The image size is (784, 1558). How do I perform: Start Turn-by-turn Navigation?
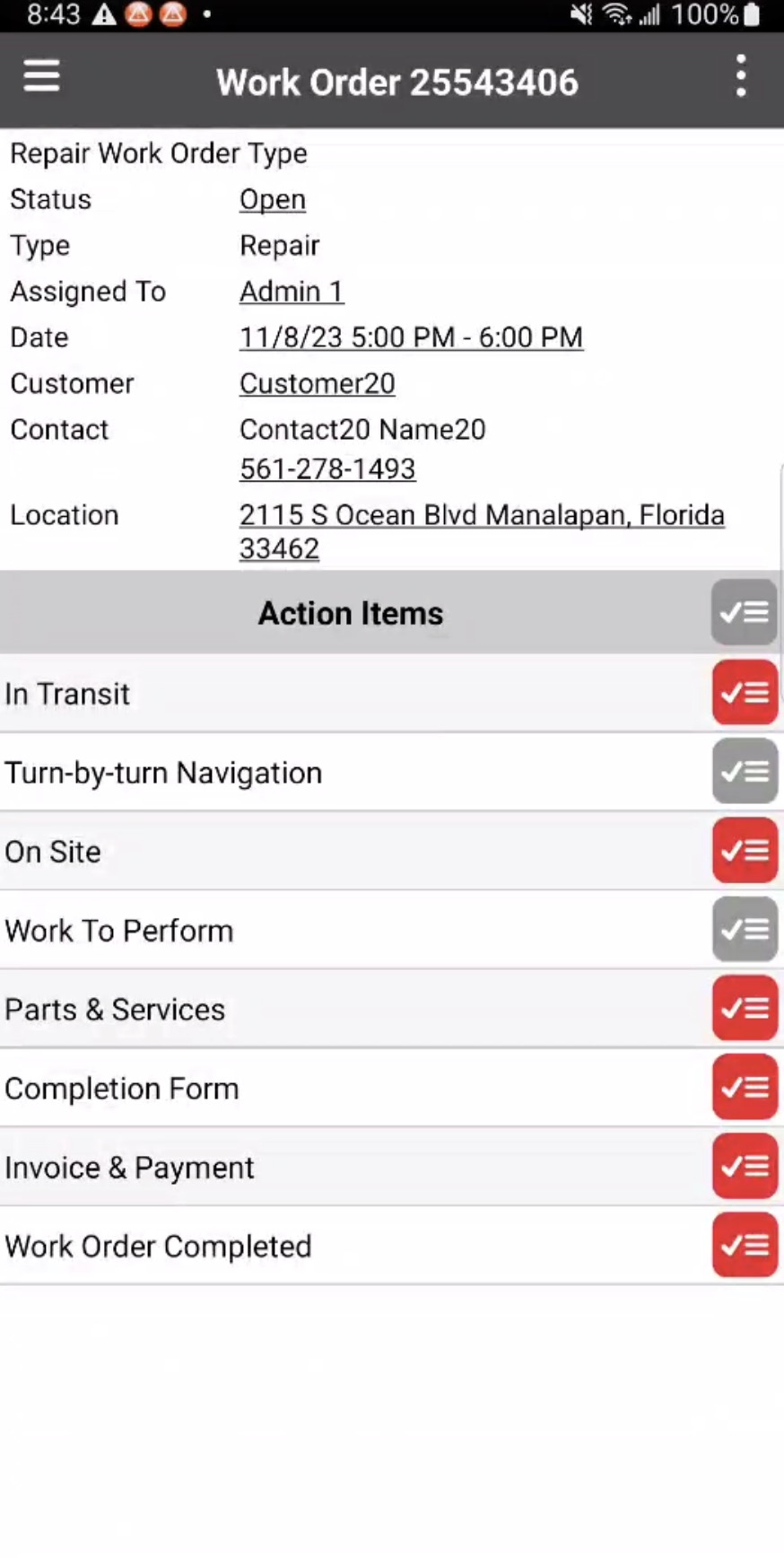(x=744, y=772)
